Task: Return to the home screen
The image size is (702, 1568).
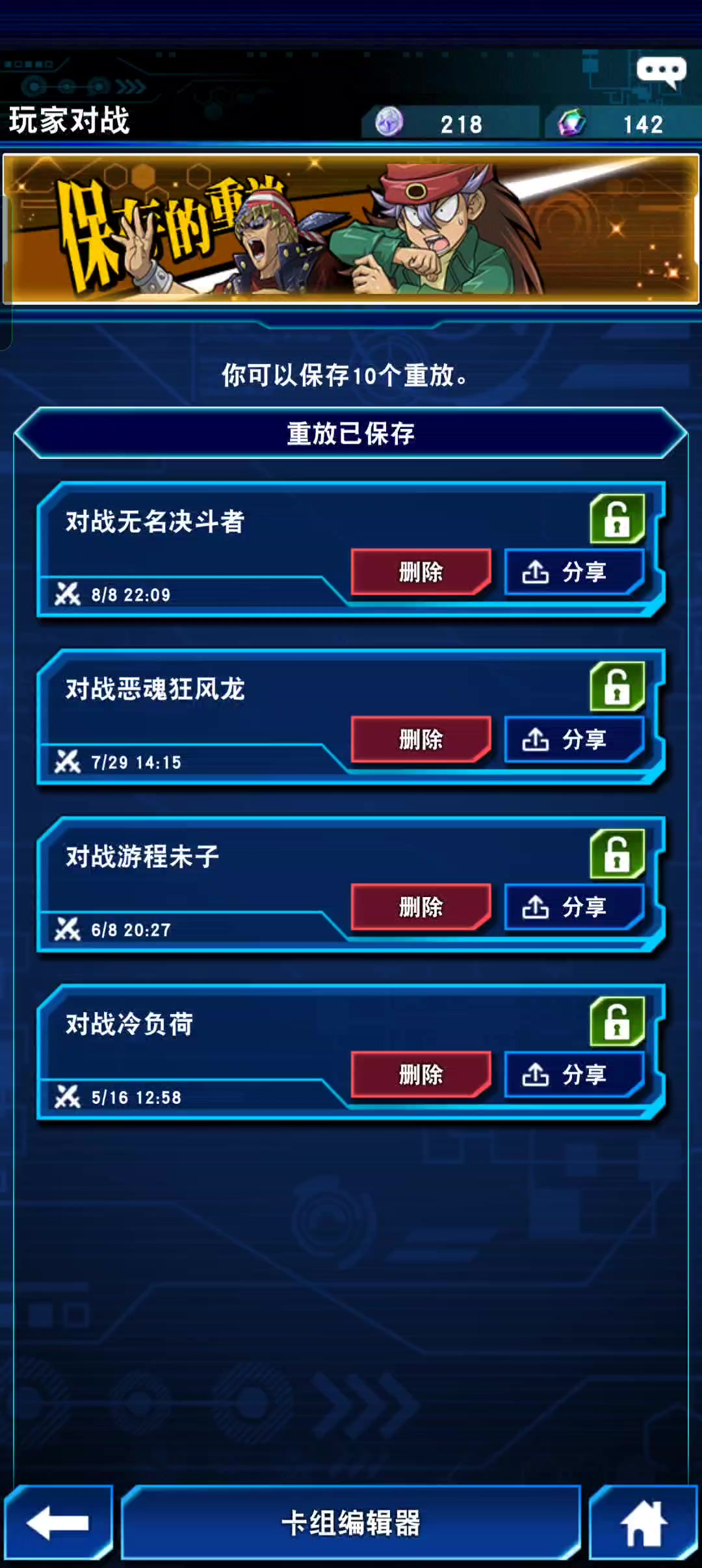Action: (x=643, y=1522)
